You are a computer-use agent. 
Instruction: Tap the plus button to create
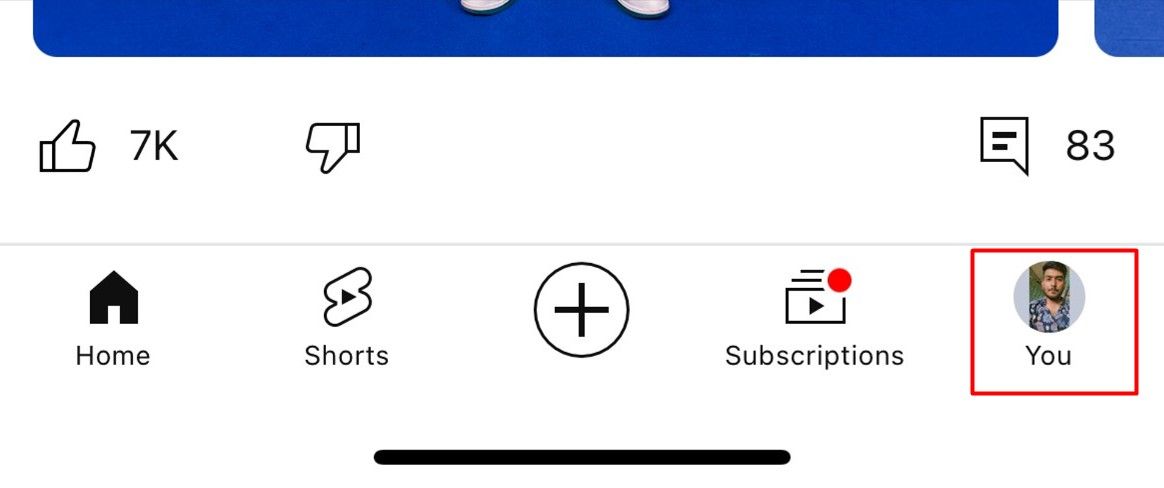click(x=582, y=310)
